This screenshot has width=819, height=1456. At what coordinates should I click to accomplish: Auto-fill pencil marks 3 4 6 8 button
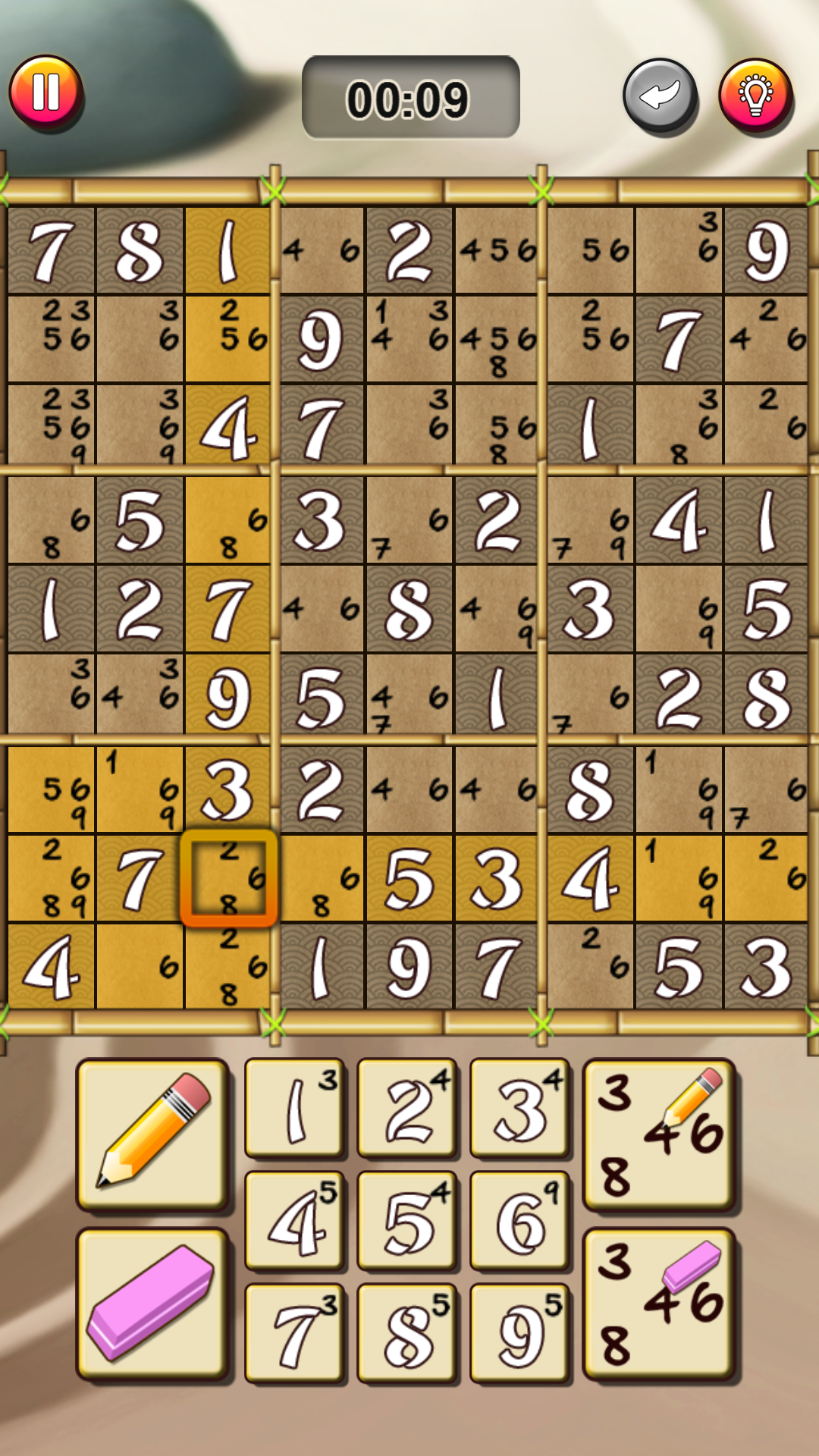click(660, 1134)
